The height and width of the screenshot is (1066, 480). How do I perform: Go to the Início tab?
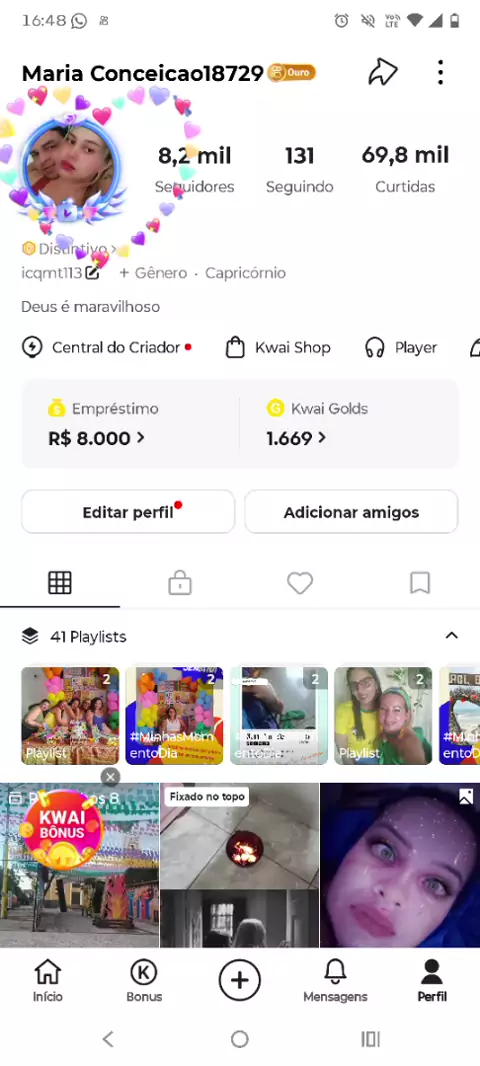[x=48, y=980]
